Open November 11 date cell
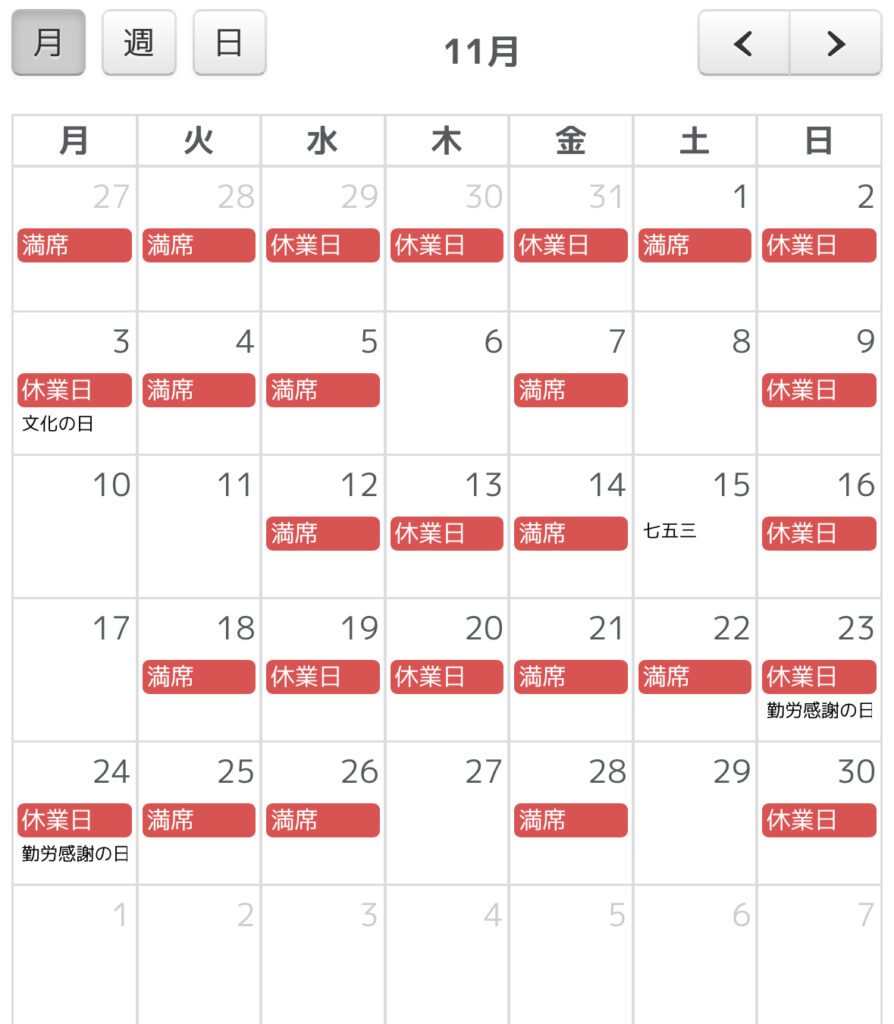The height and width of the screenshot is (1024, 894). click(199, 528)
